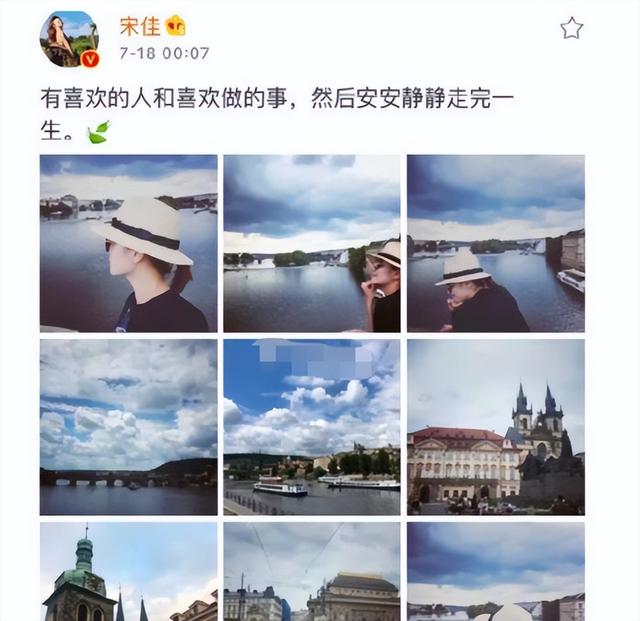This screenshot has height=621, width=640.
Task: Open the last photo in the grid
Action: (495, 572)
